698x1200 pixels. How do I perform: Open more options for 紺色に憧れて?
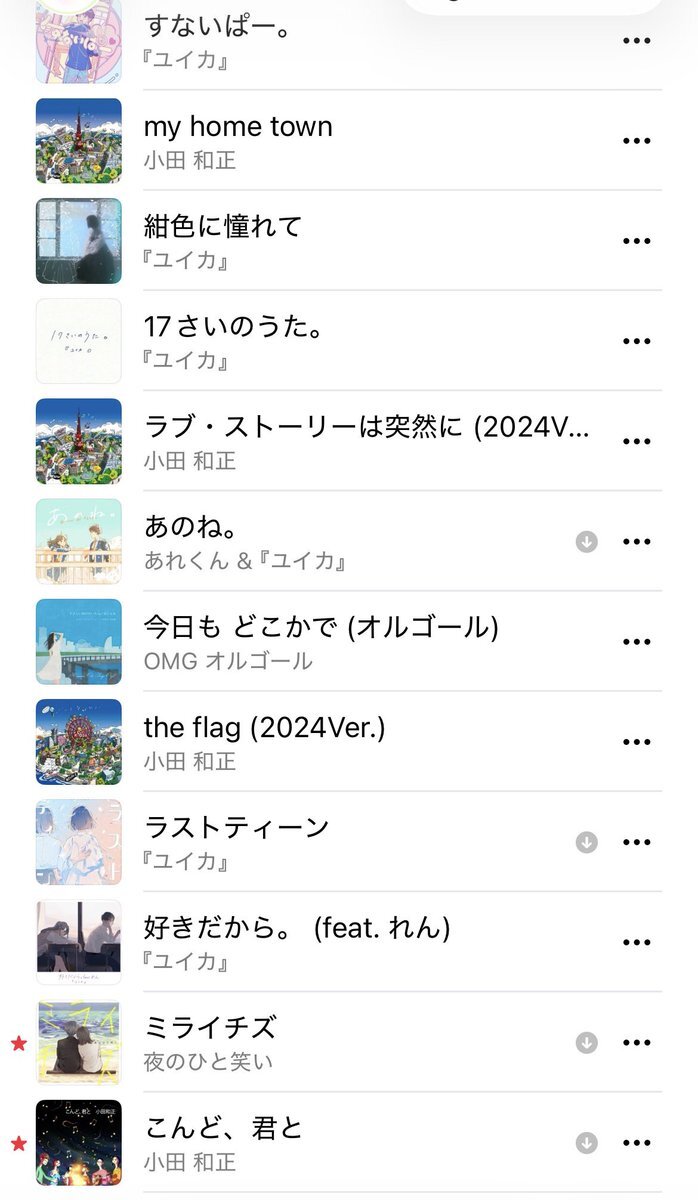[637, 241]
